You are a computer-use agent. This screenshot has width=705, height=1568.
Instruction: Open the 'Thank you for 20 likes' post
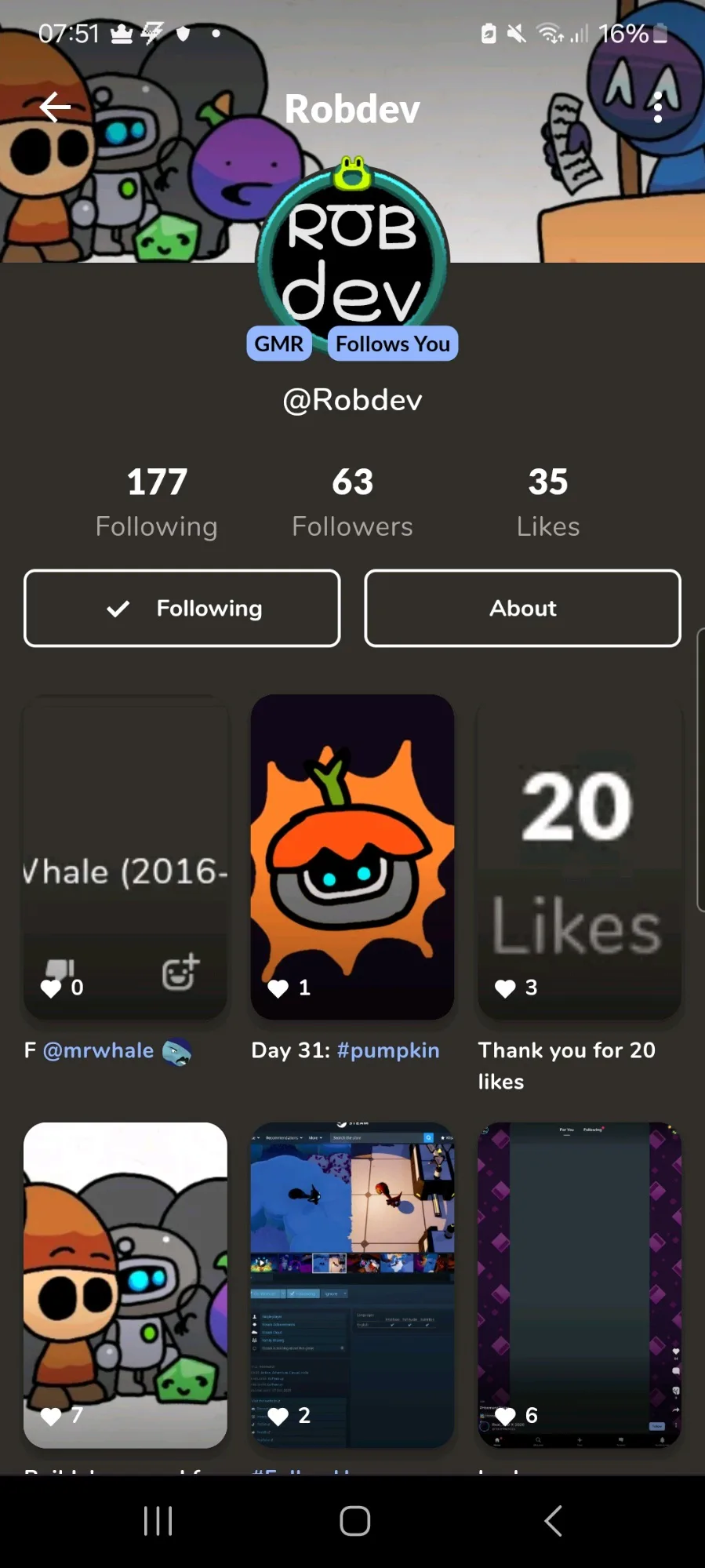tap(579, 857)
